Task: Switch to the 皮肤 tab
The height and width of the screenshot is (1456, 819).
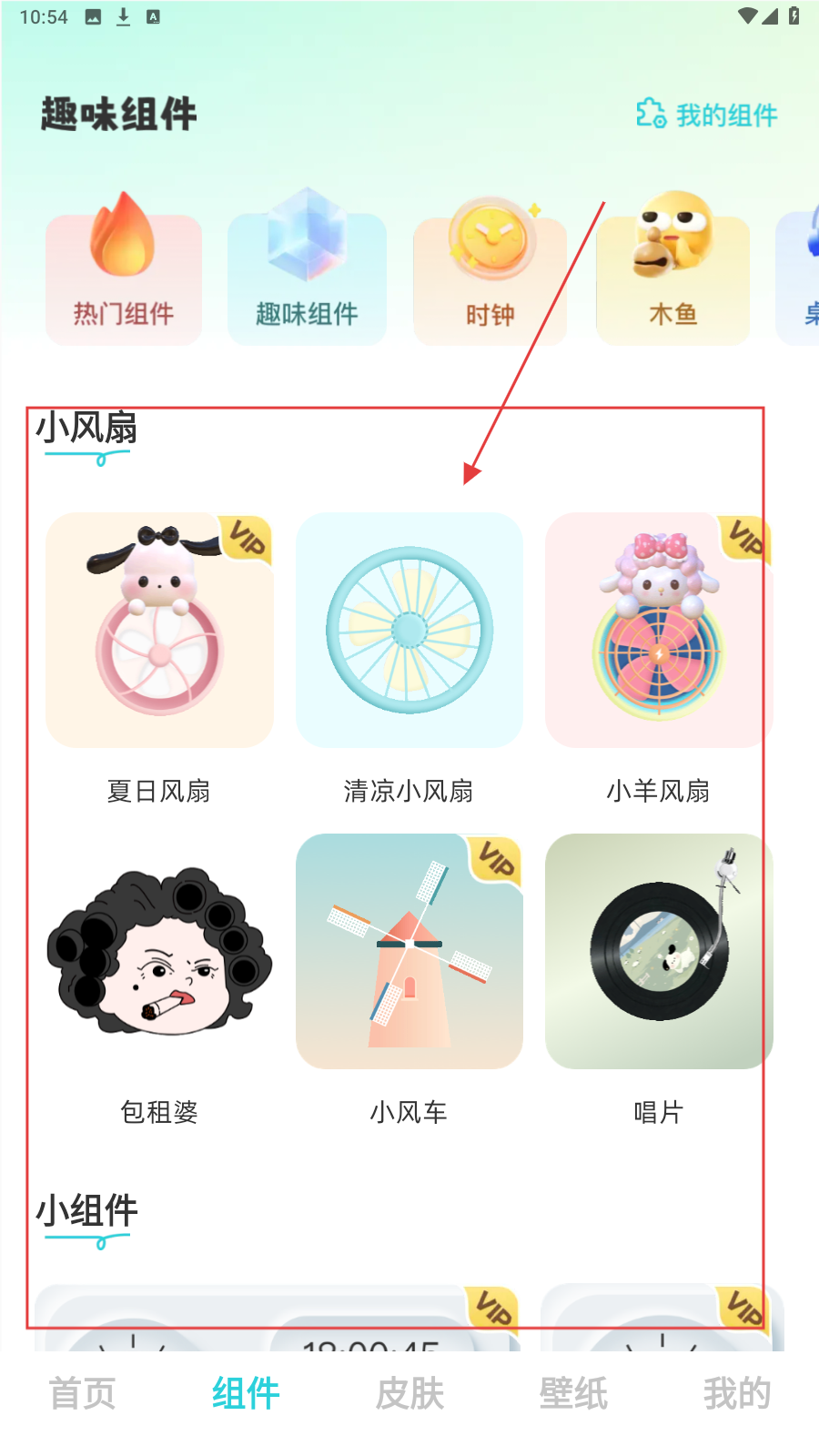Action: coord(409,1393)
